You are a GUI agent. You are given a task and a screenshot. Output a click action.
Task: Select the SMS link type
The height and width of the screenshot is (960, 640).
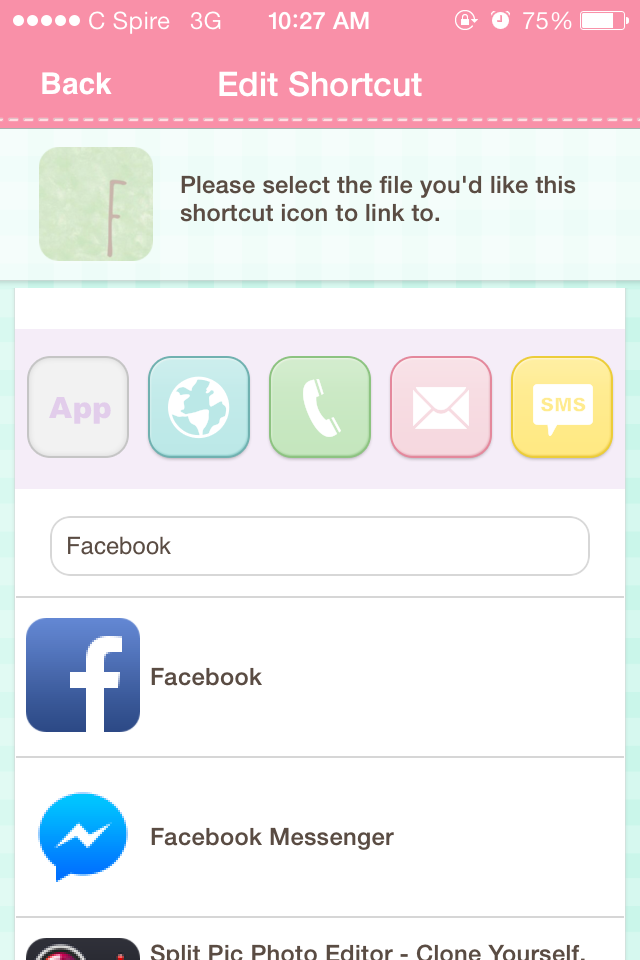click(x=562, y=407)
